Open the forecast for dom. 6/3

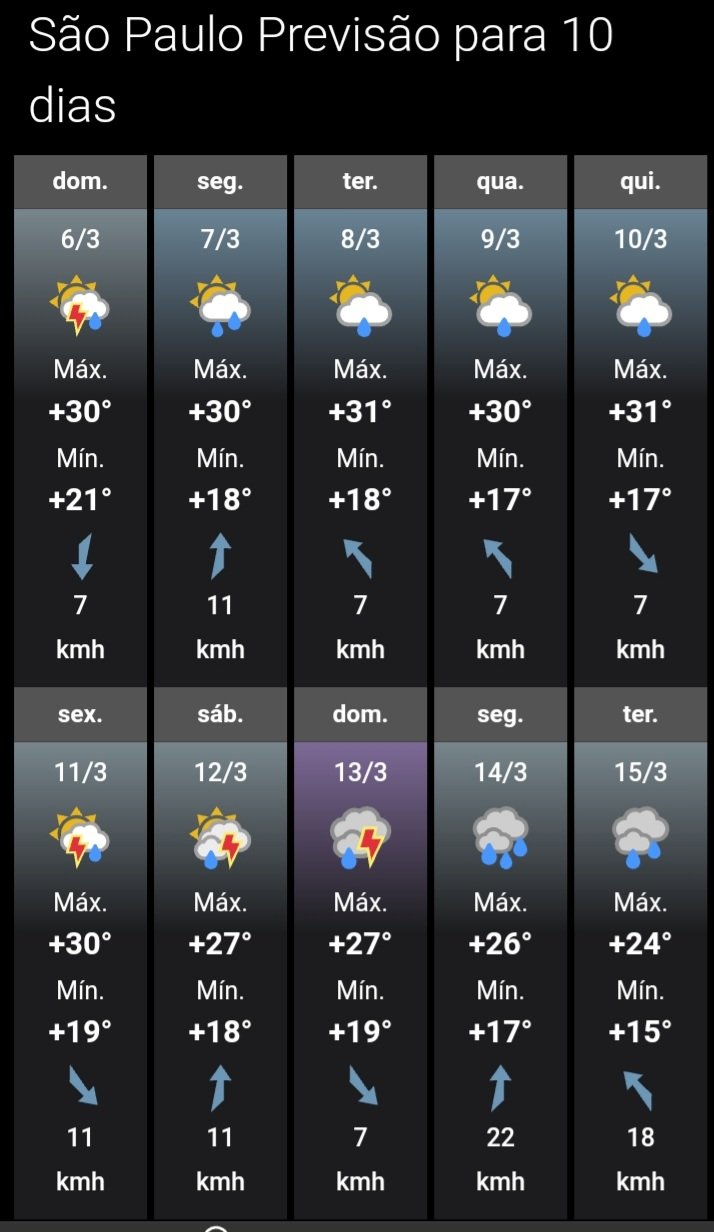[x=80, y=420]
